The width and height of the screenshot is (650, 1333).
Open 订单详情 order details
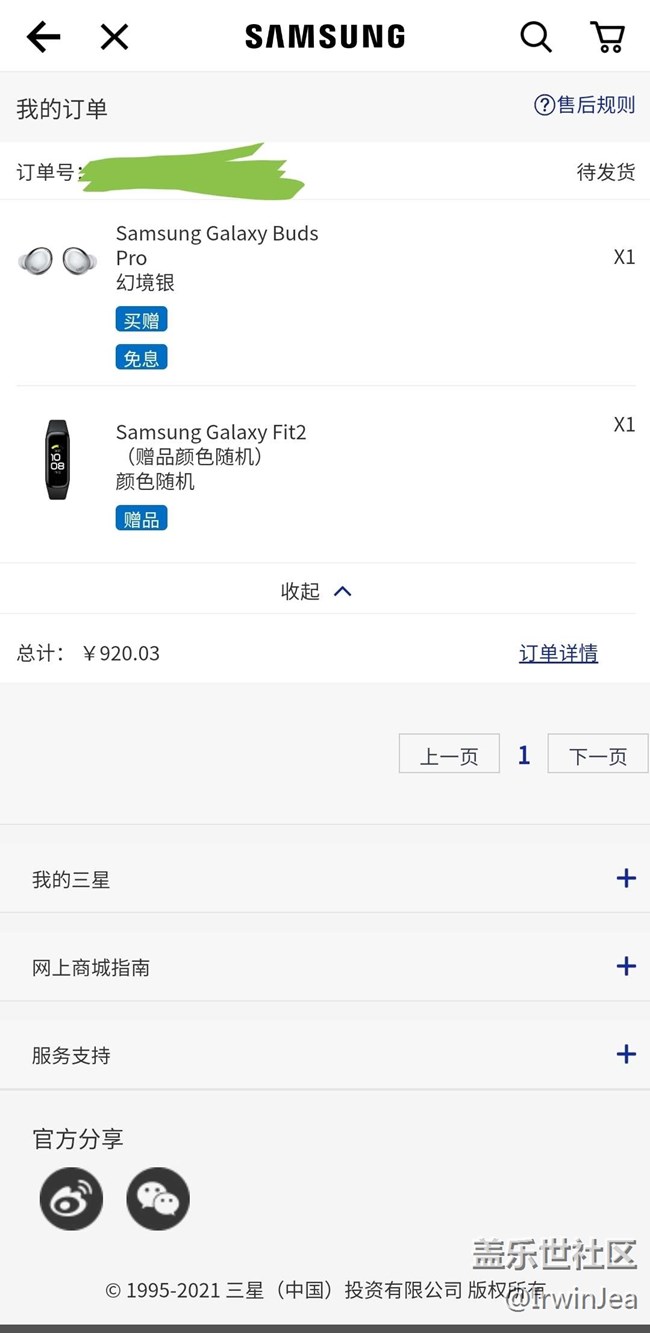[558, 654]
